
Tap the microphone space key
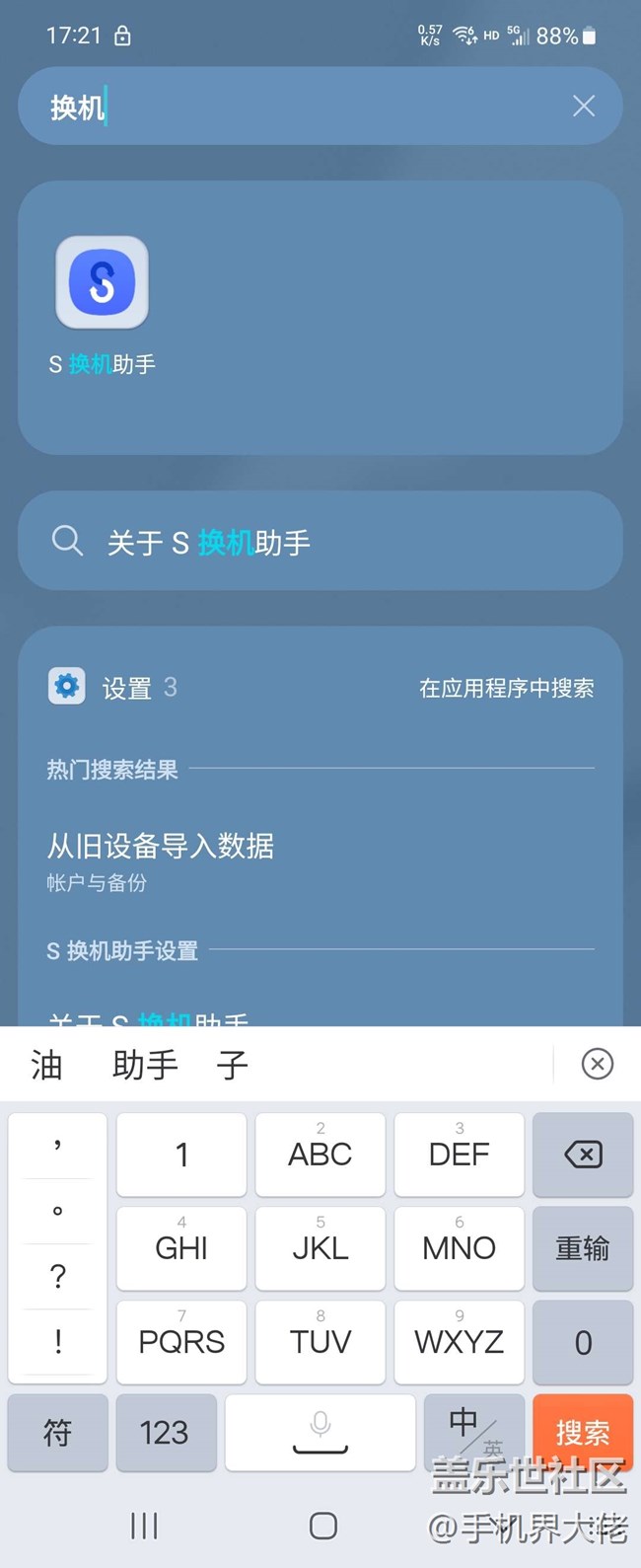point(320,1432)
